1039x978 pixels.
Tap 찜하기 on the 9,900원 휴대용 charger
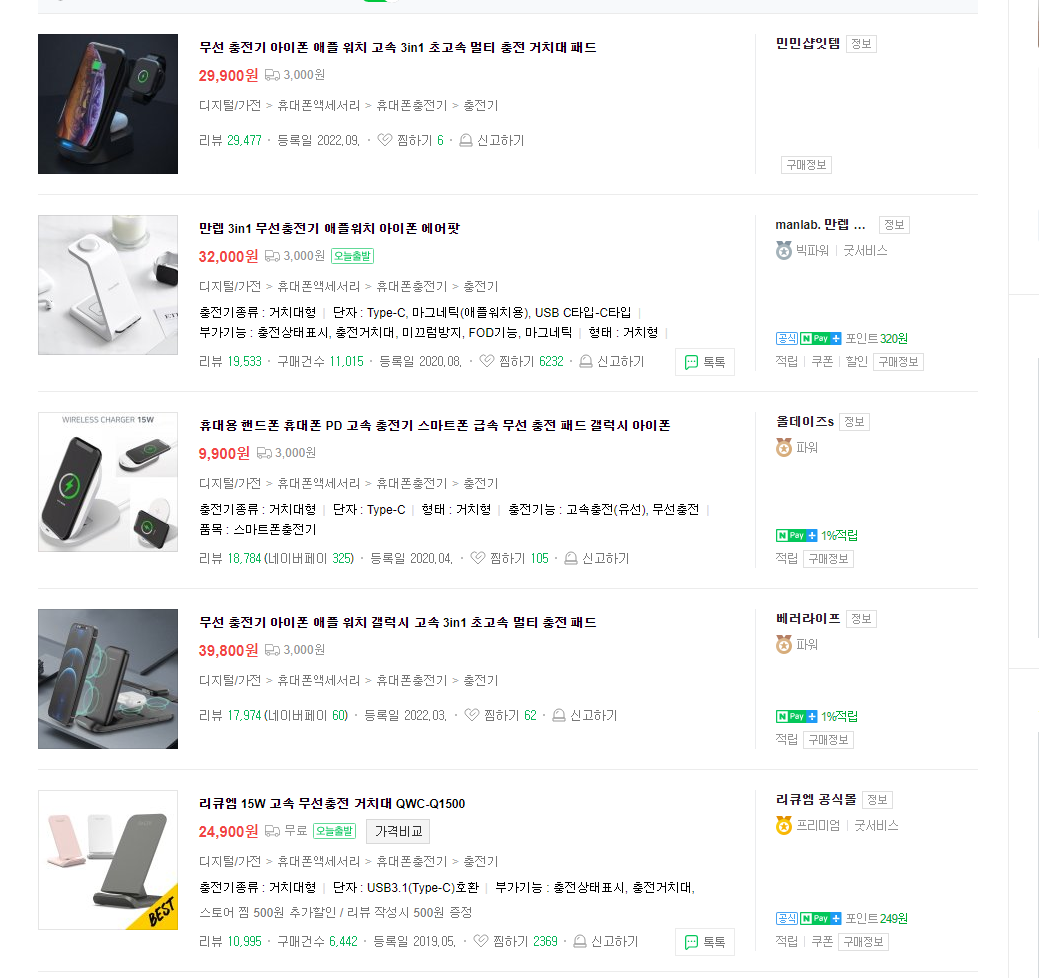pos(510,559)
